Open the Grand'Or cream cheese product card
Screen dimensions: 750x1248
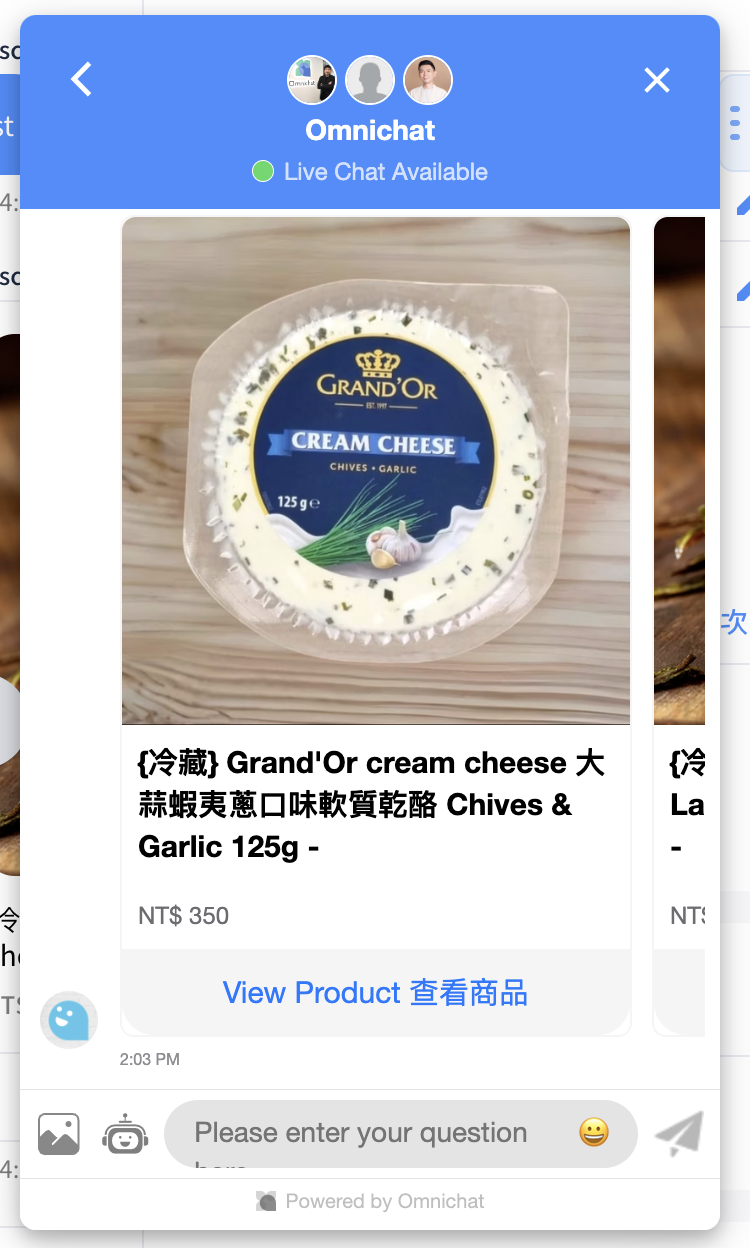point(376,470)
